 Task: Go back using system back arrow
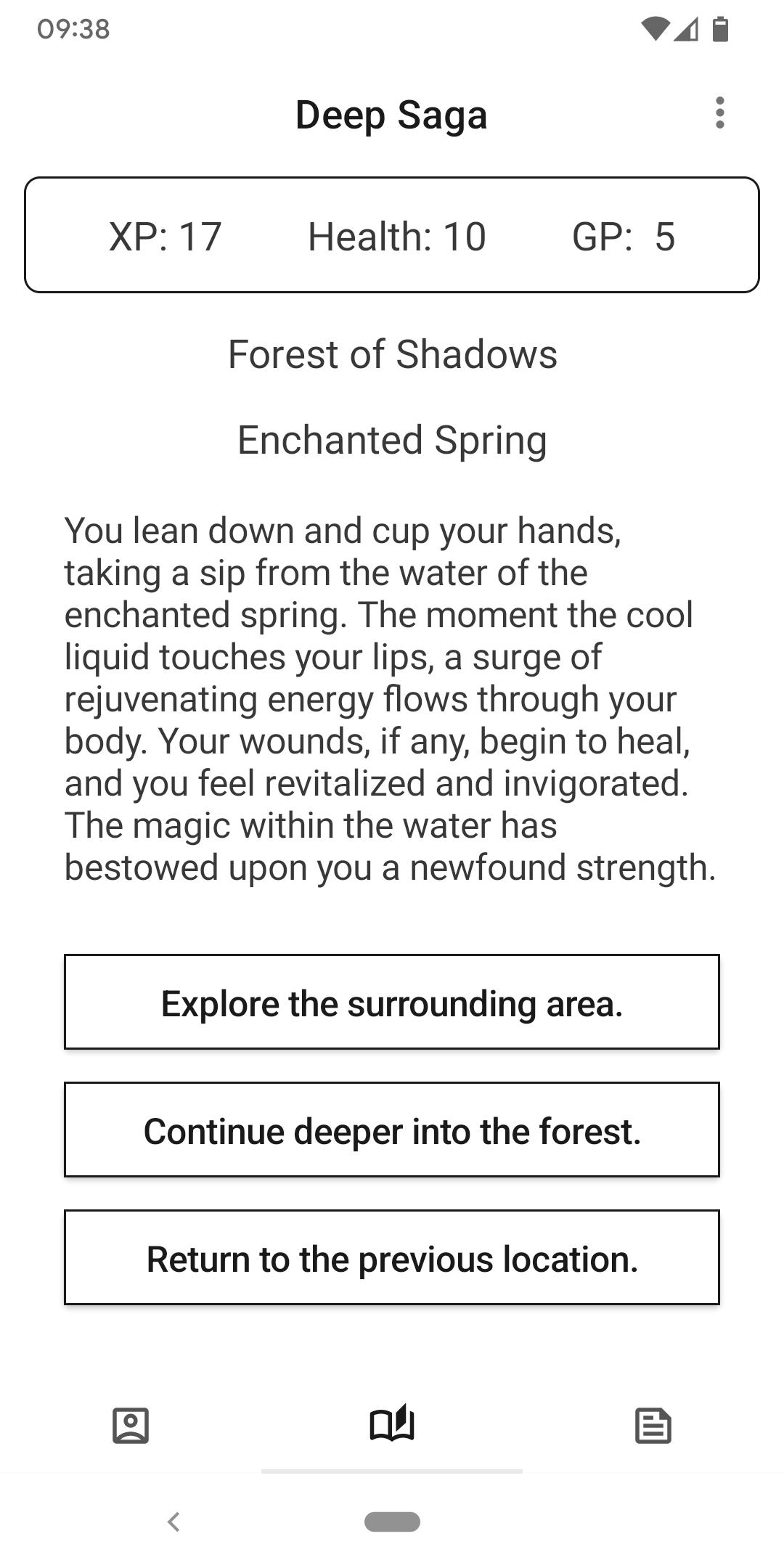click(173, 1522)
